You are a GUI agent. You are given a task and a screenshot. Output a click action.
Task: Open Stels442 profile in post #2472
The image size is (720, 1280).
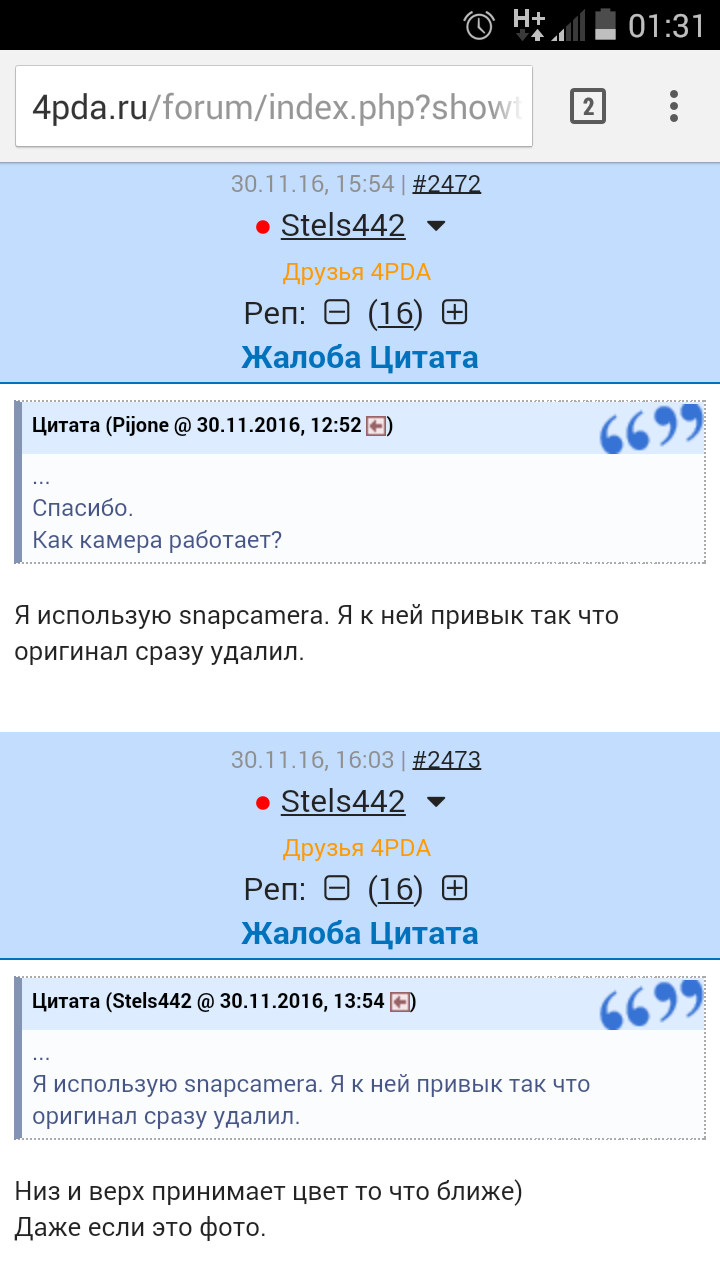342,226
